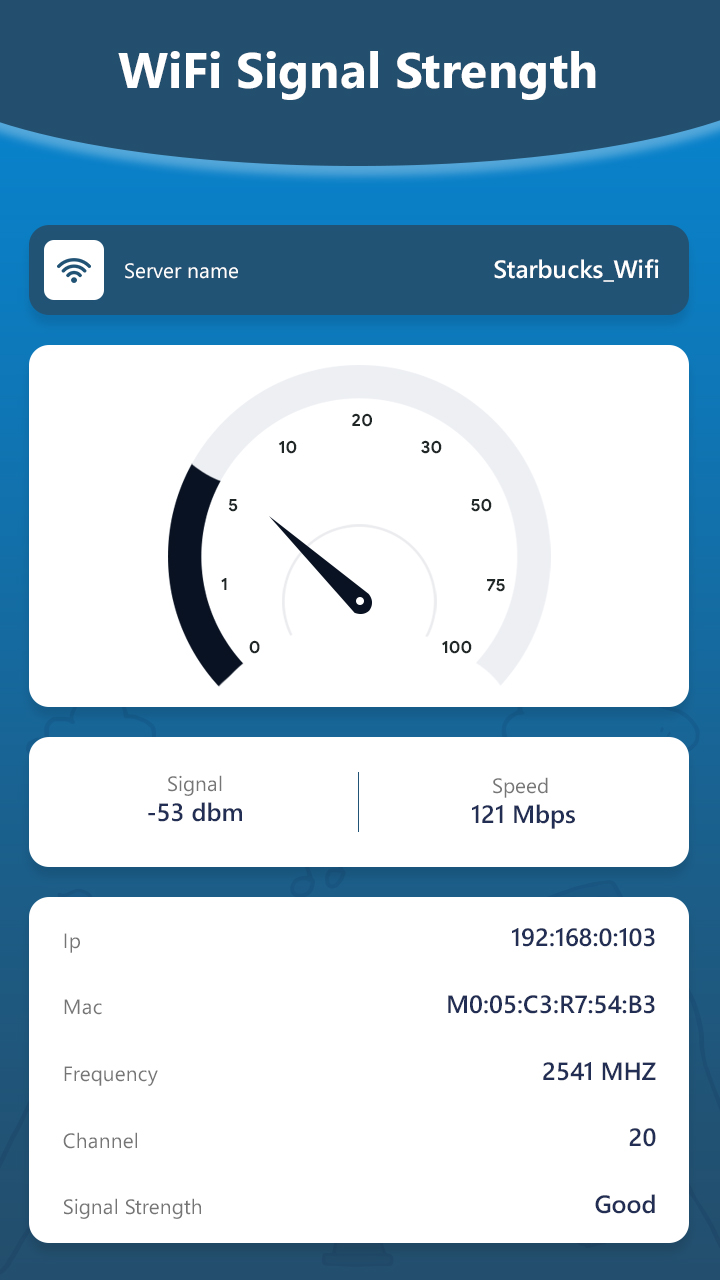720x1280 pixels.
Task: Click the Speed label
Action: [521, 786]
